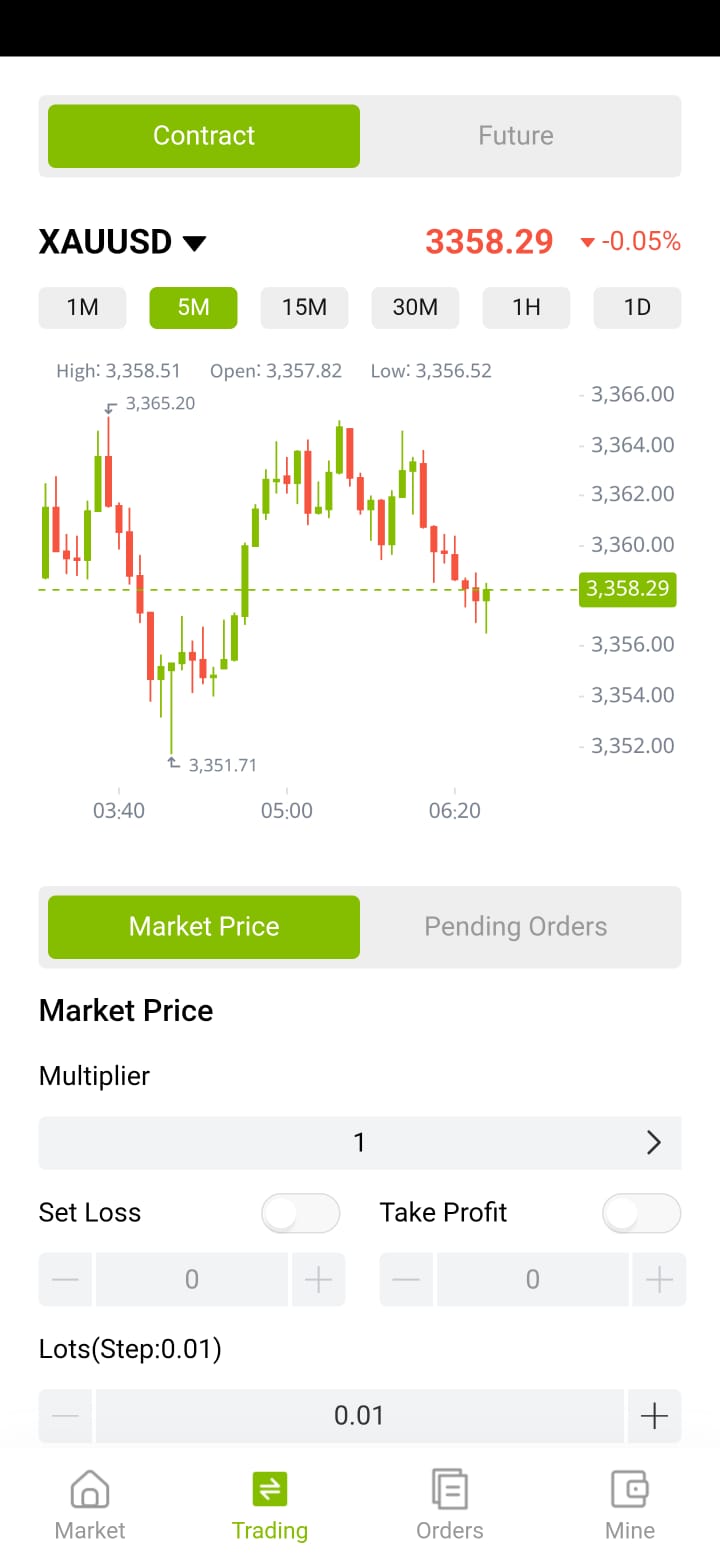Select the 1M chart interval

[x=82, y=308]
